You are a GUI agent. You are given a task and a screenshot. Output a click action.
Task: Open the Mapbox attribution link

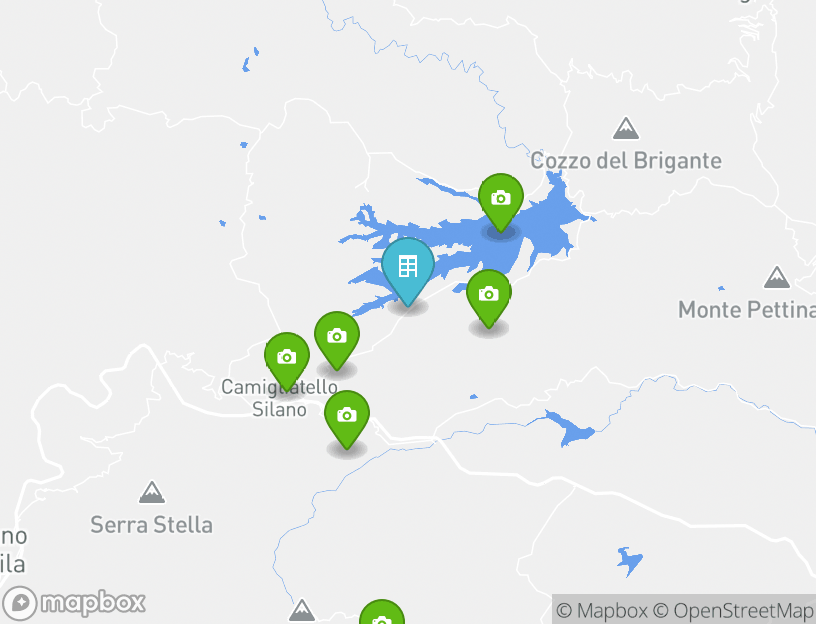pos(603,610)
